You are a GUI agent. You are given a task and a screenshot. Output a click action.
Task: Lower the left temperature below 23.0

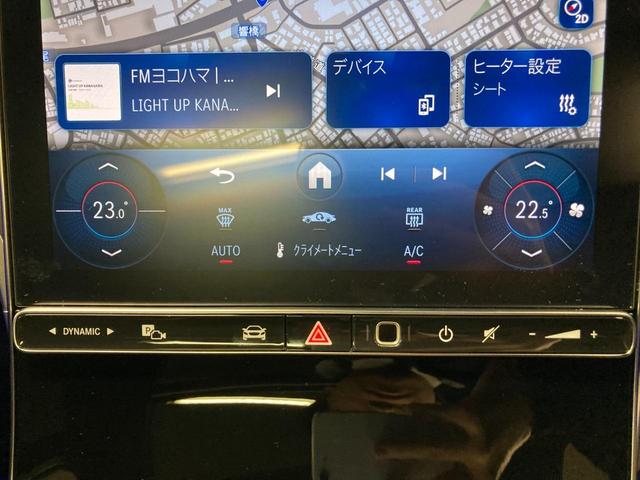pos(111,252)
